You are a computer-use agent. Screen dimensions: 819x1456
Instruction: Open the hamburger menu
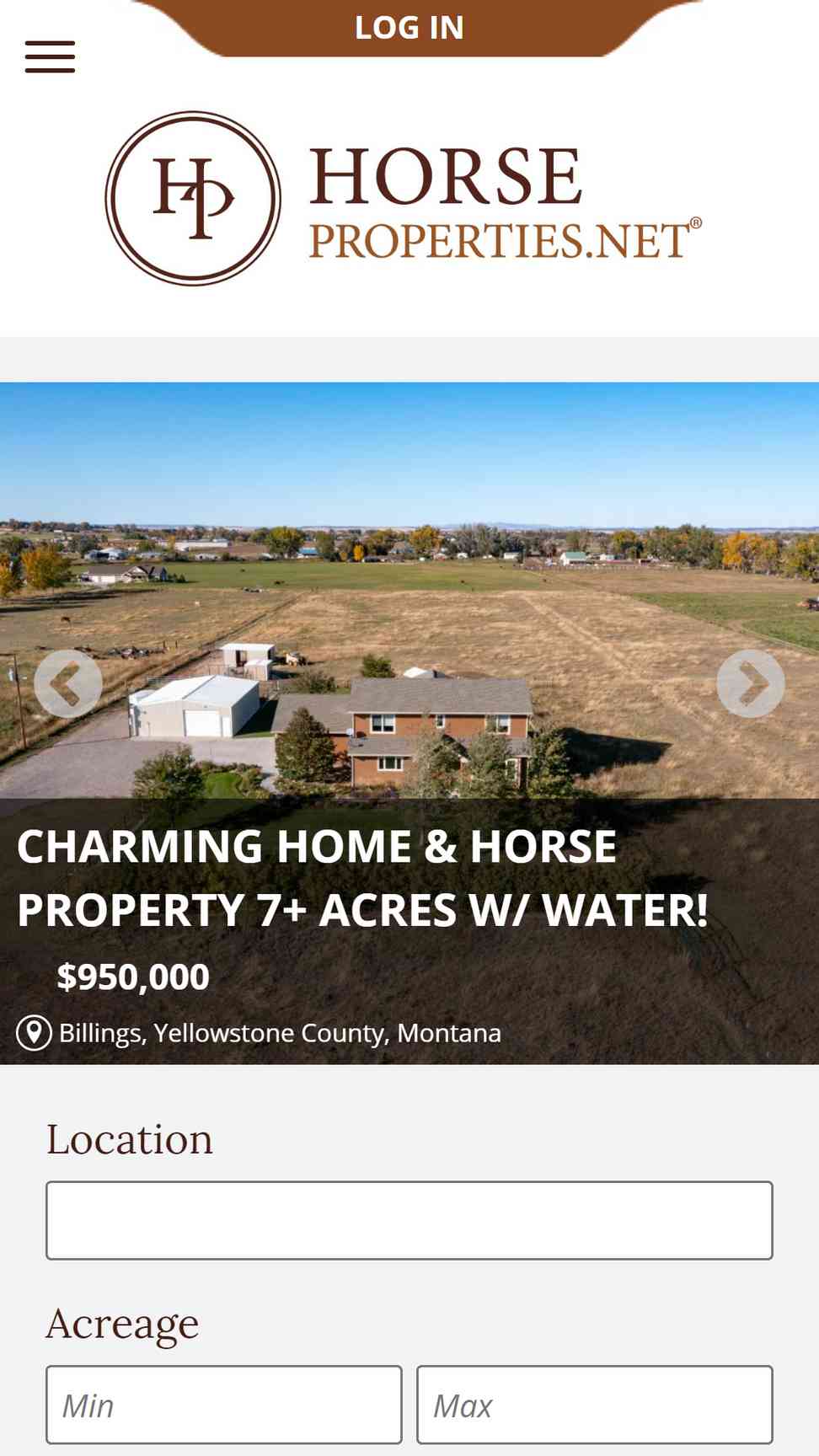click(x=50, y=56)
